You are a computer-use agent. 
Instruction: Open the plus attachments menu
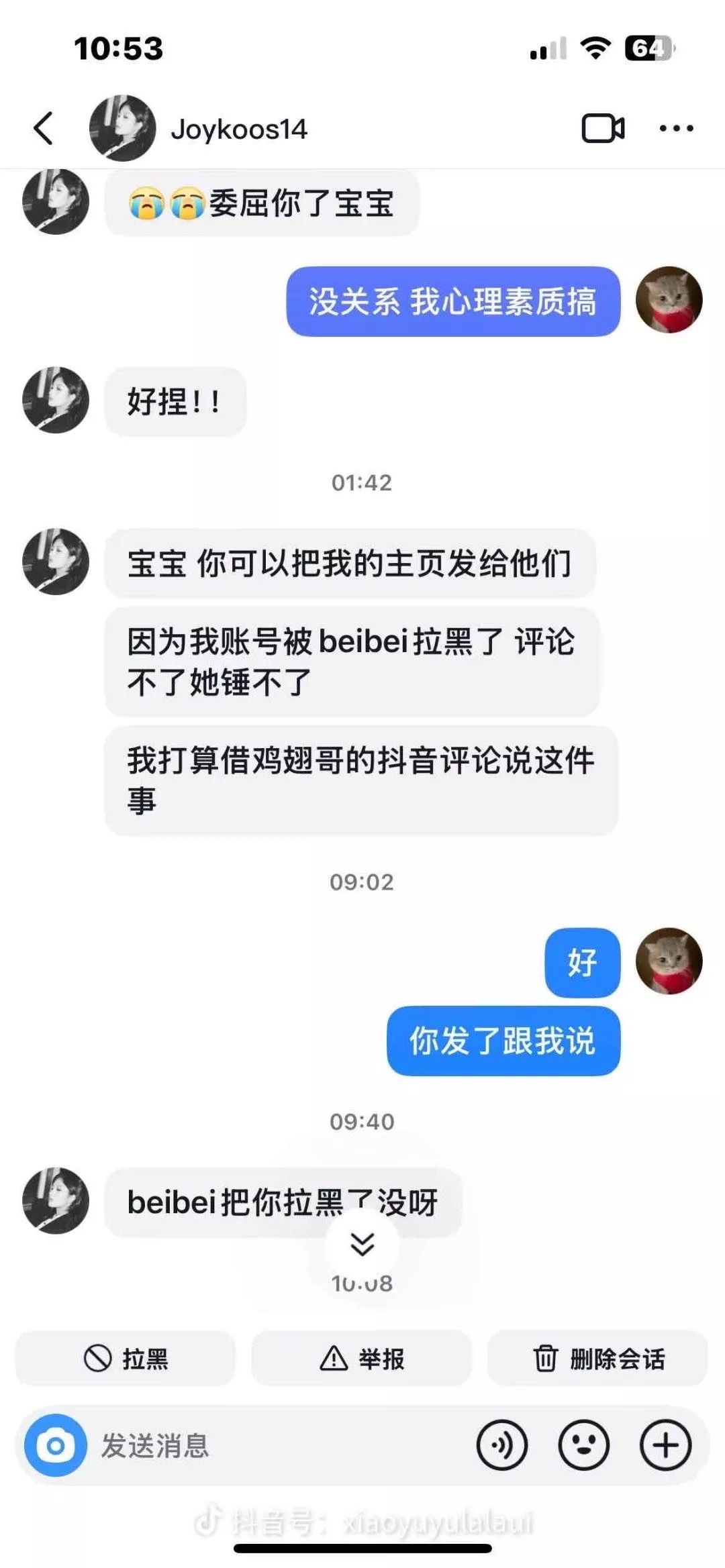[665, 1446]
